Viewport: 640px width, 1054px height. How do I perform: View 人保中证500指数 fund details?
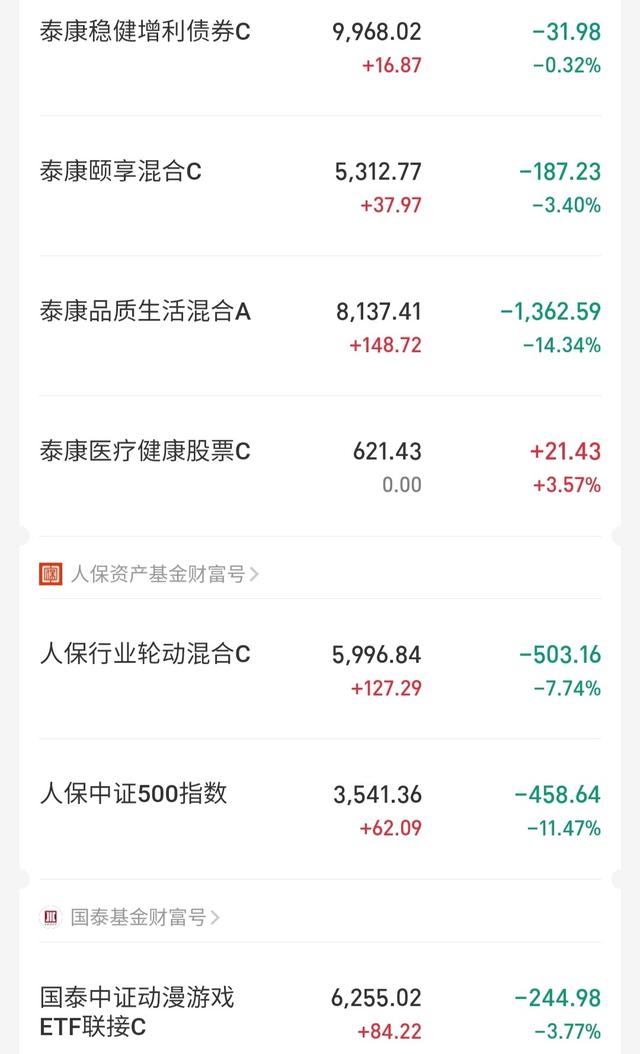coord(320,809)
